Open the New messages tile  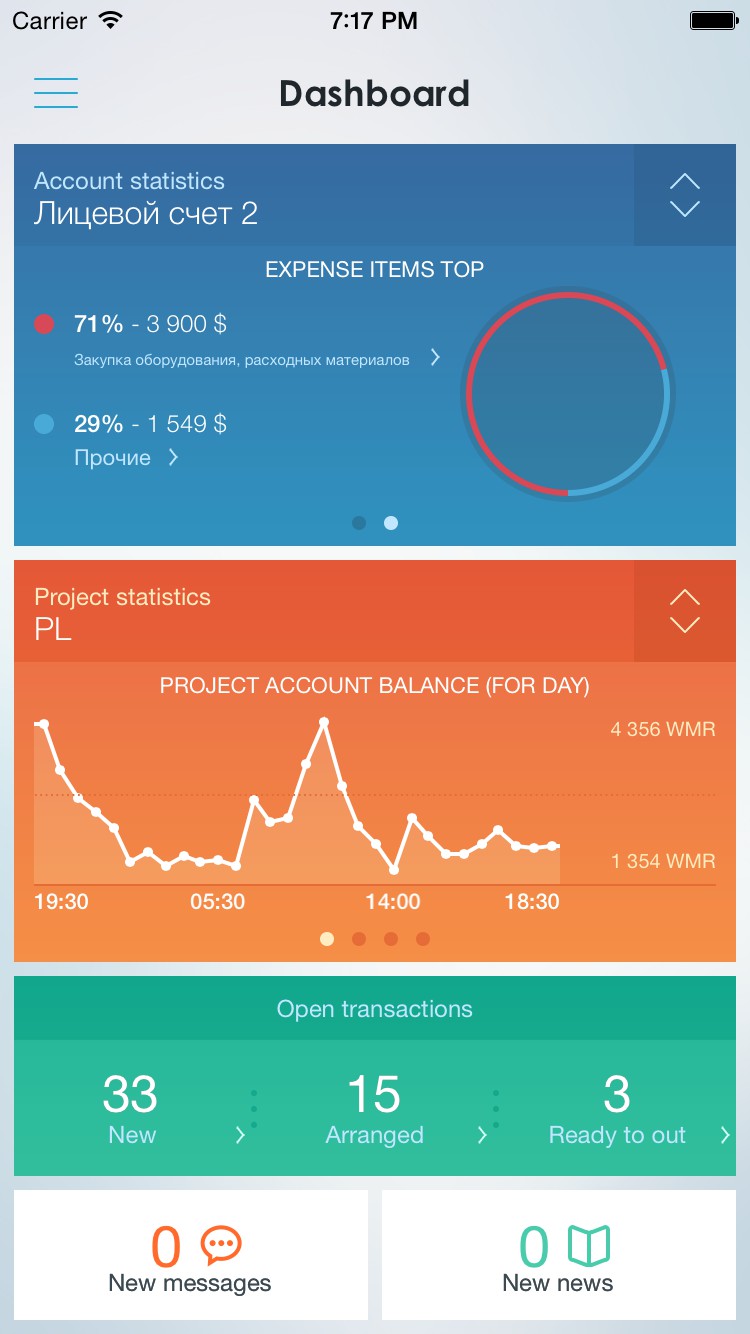[x=191, y=1255]
